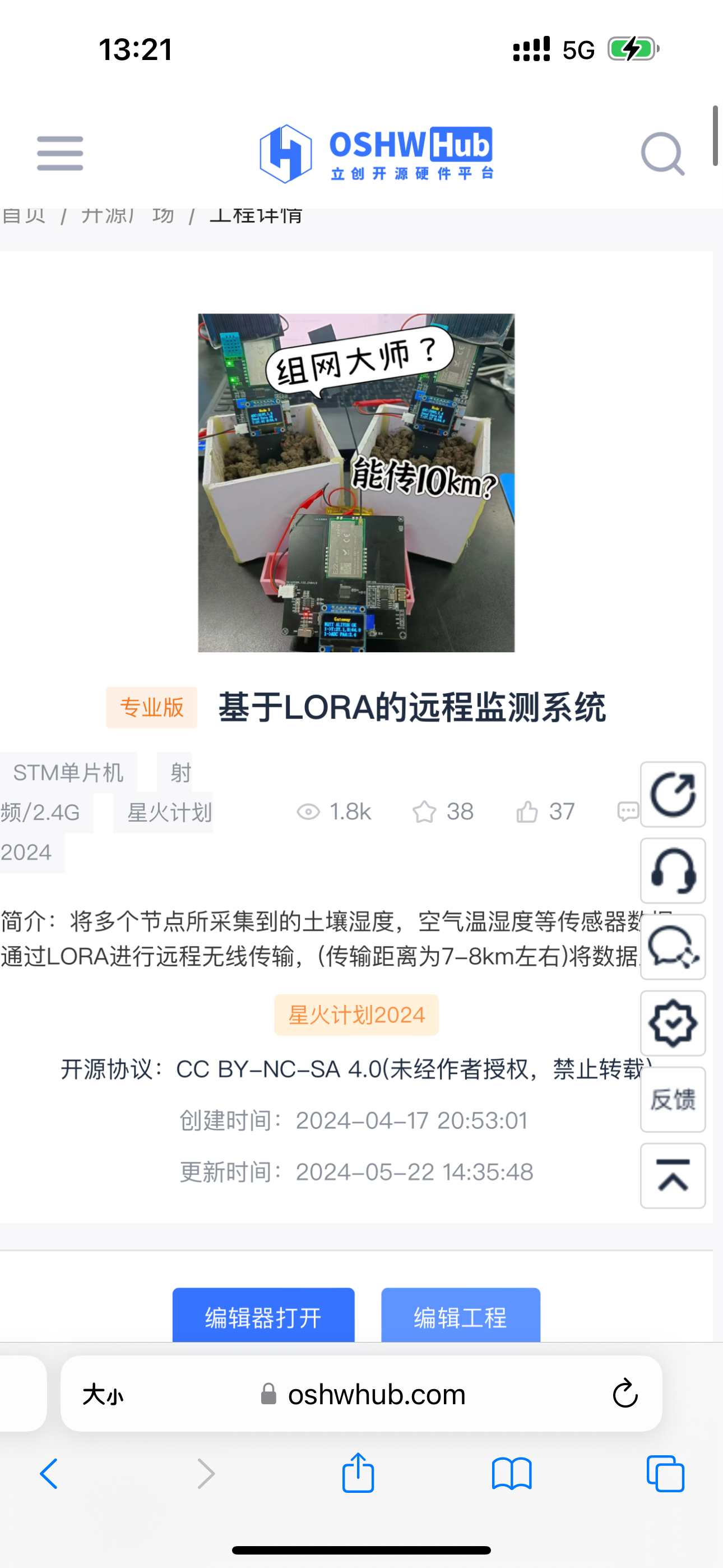
Task: Reload the page in Safari
Action: (624, 1394)
